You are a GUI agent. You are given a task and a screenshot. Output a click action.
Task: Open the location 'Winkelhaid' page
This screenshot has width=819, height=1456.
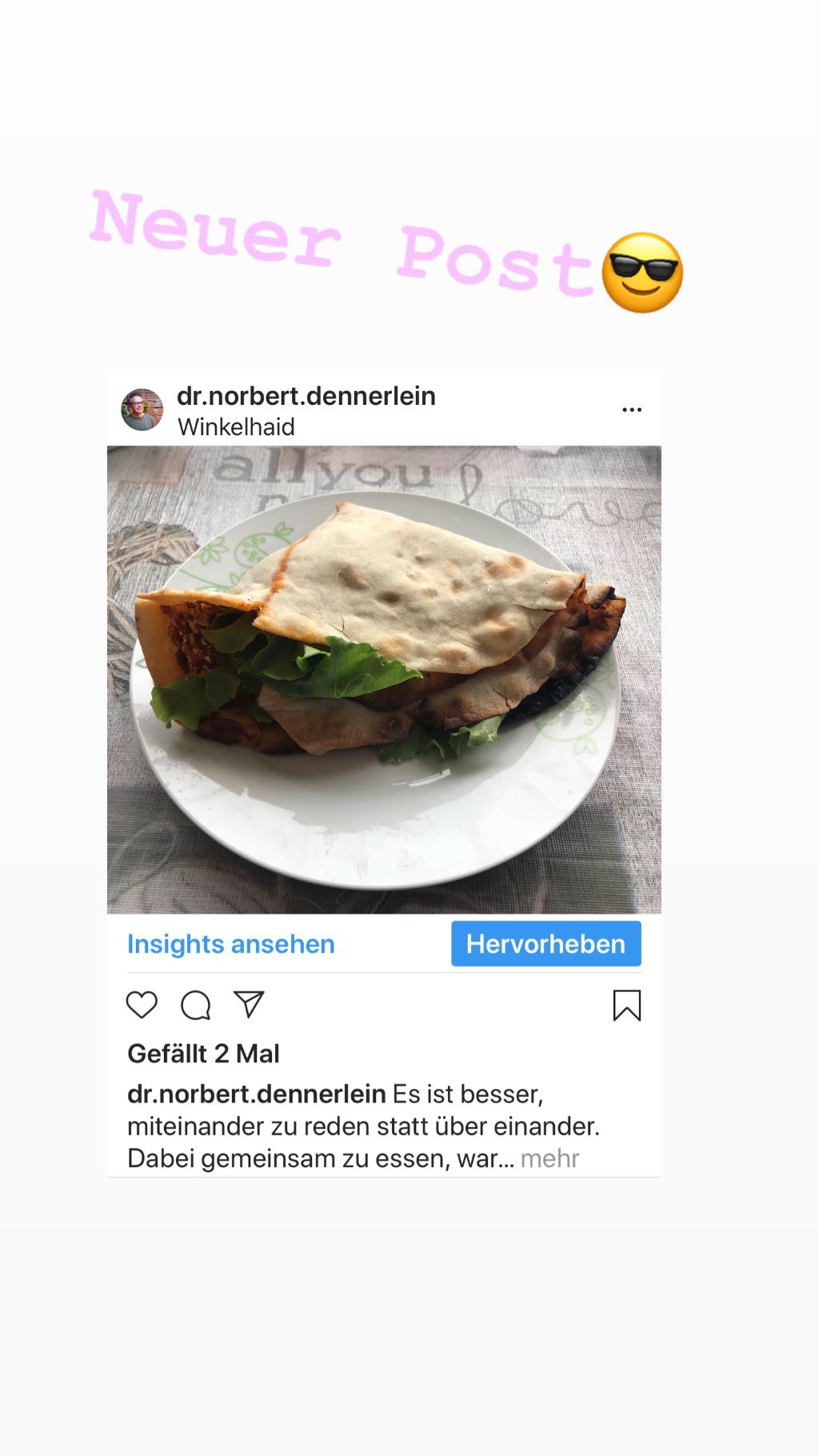click(x=237, y=427)
